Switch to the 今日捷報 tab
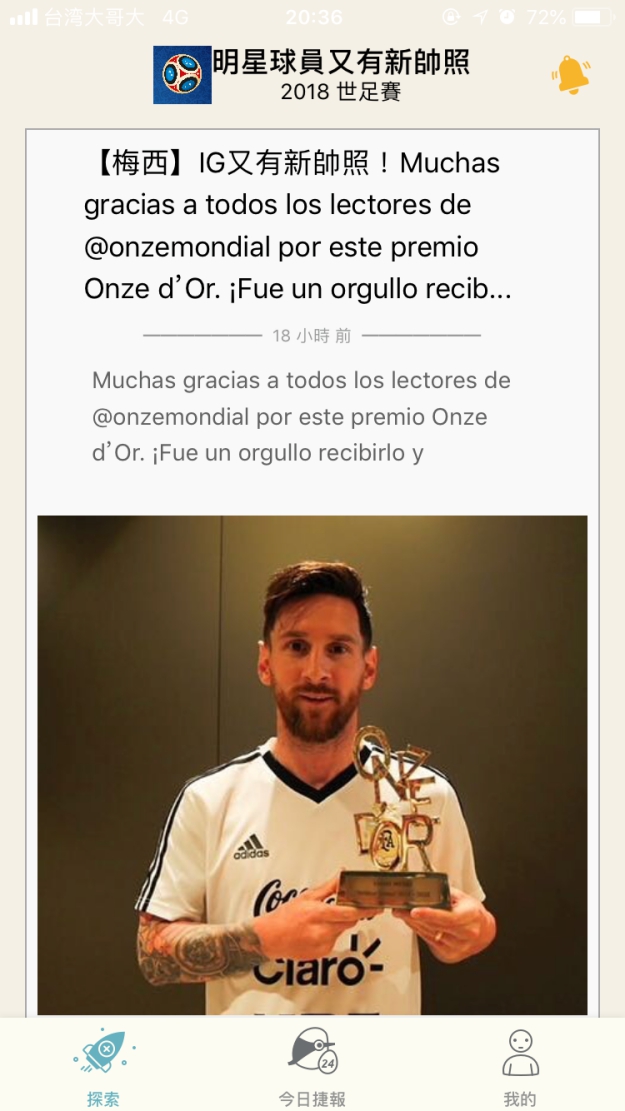The image size is (625, 1111). [312, 1066]
